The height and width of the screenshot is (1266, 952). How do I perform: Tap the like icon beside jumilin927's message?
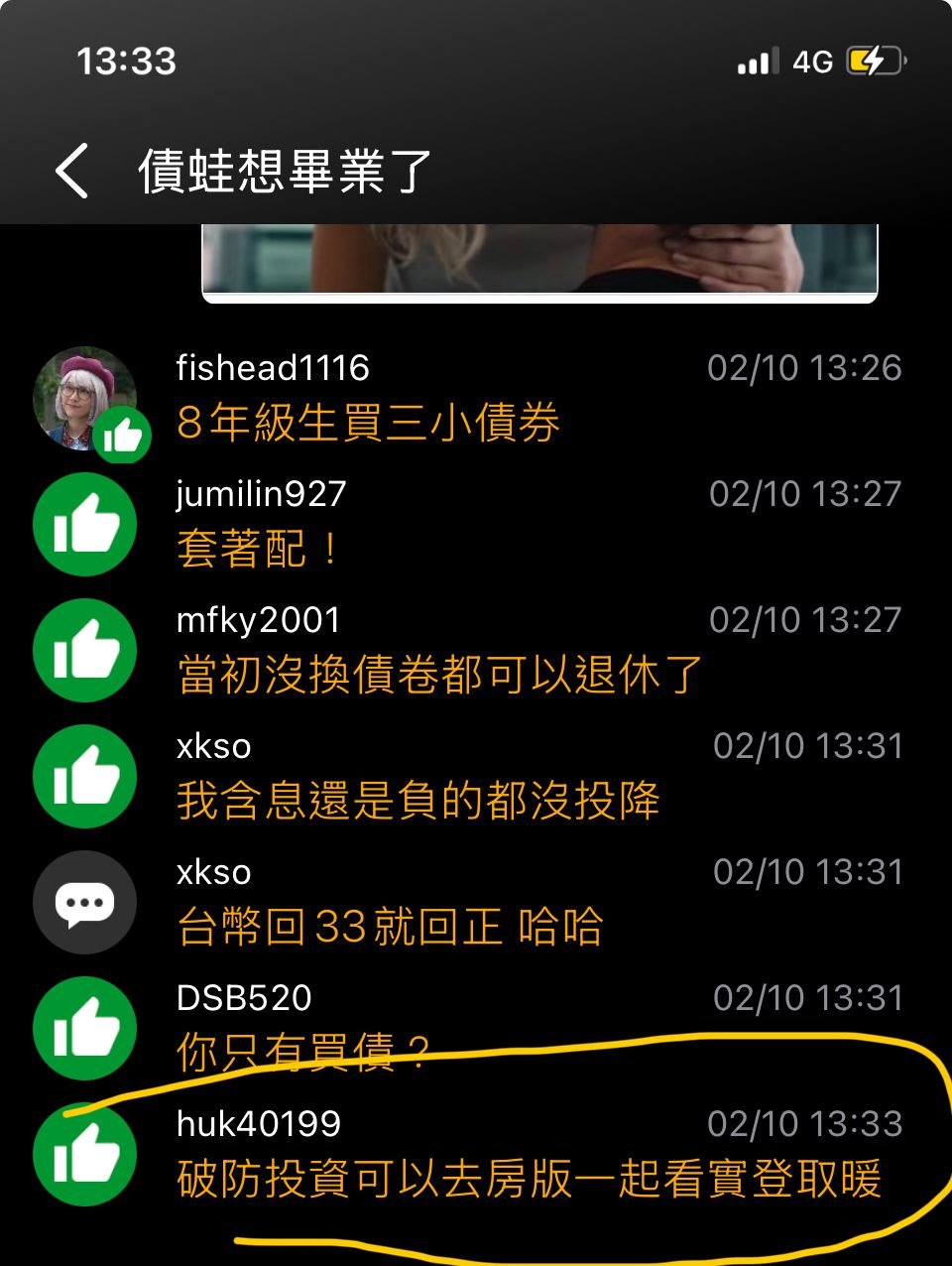coord(84,525)
